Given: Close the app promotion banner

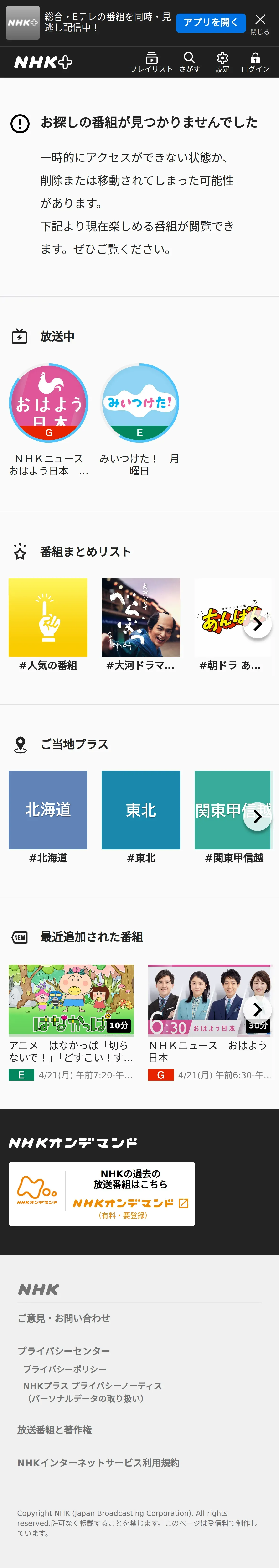Looking at the screenshot, I should (x=260, y=23).
